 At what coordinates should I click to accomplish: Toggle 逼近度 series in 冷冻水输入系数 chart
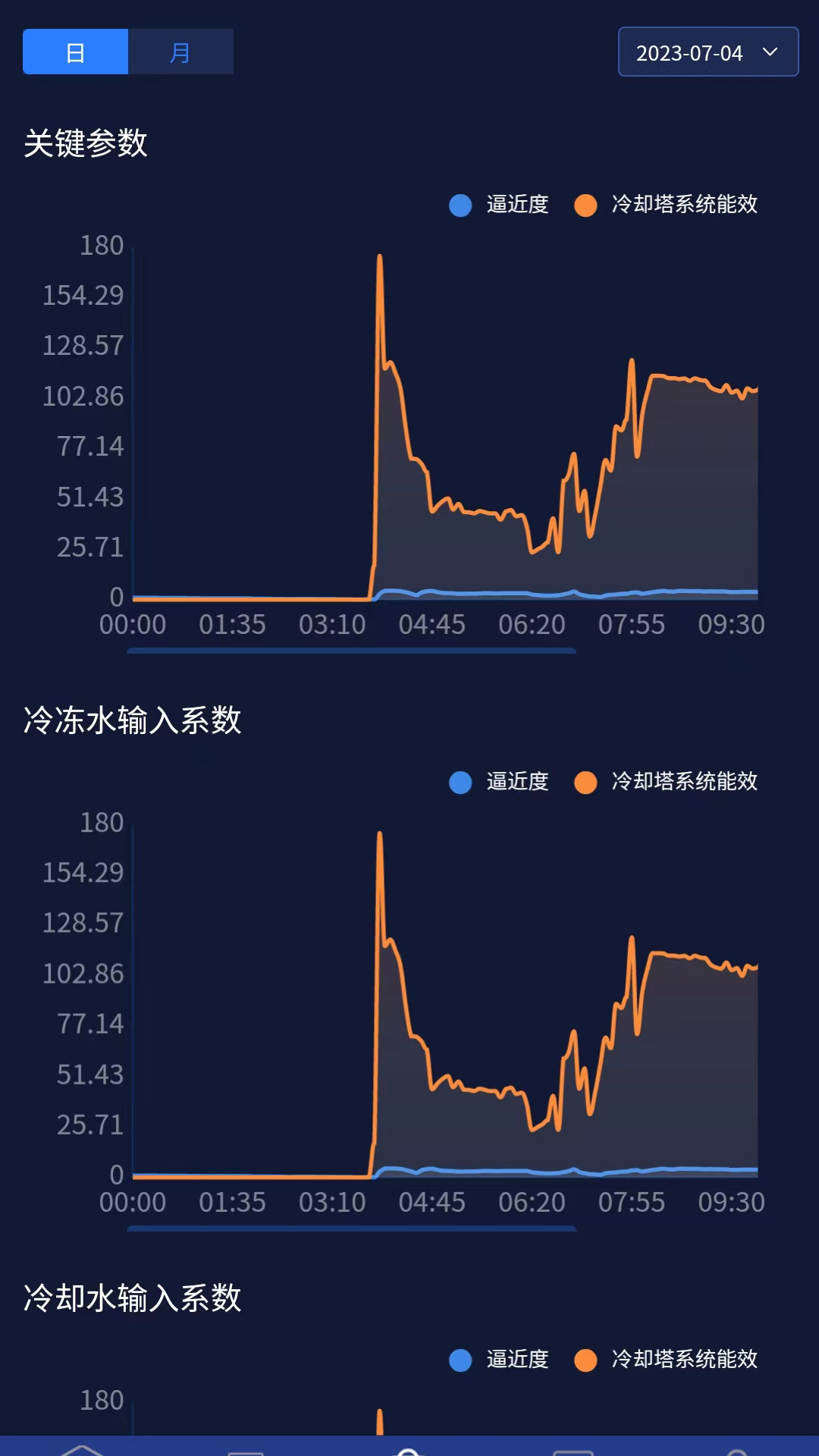(499, 782)
